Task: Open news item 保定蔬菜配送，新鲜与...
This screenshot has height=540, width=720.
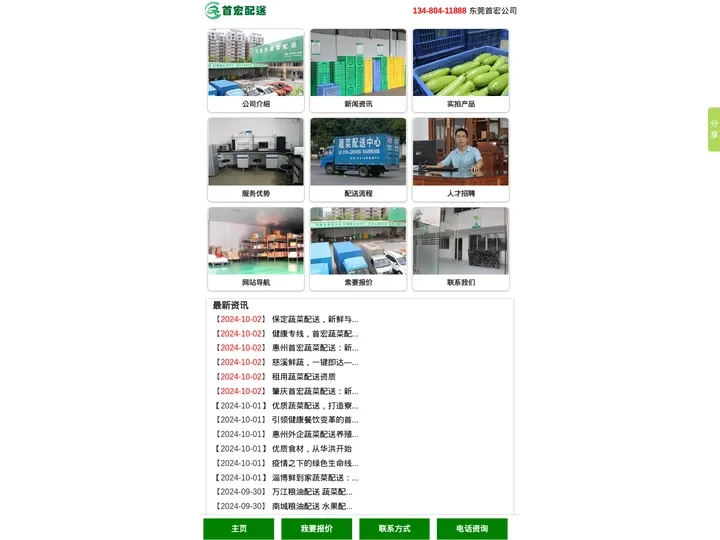Action: [314, 320]
